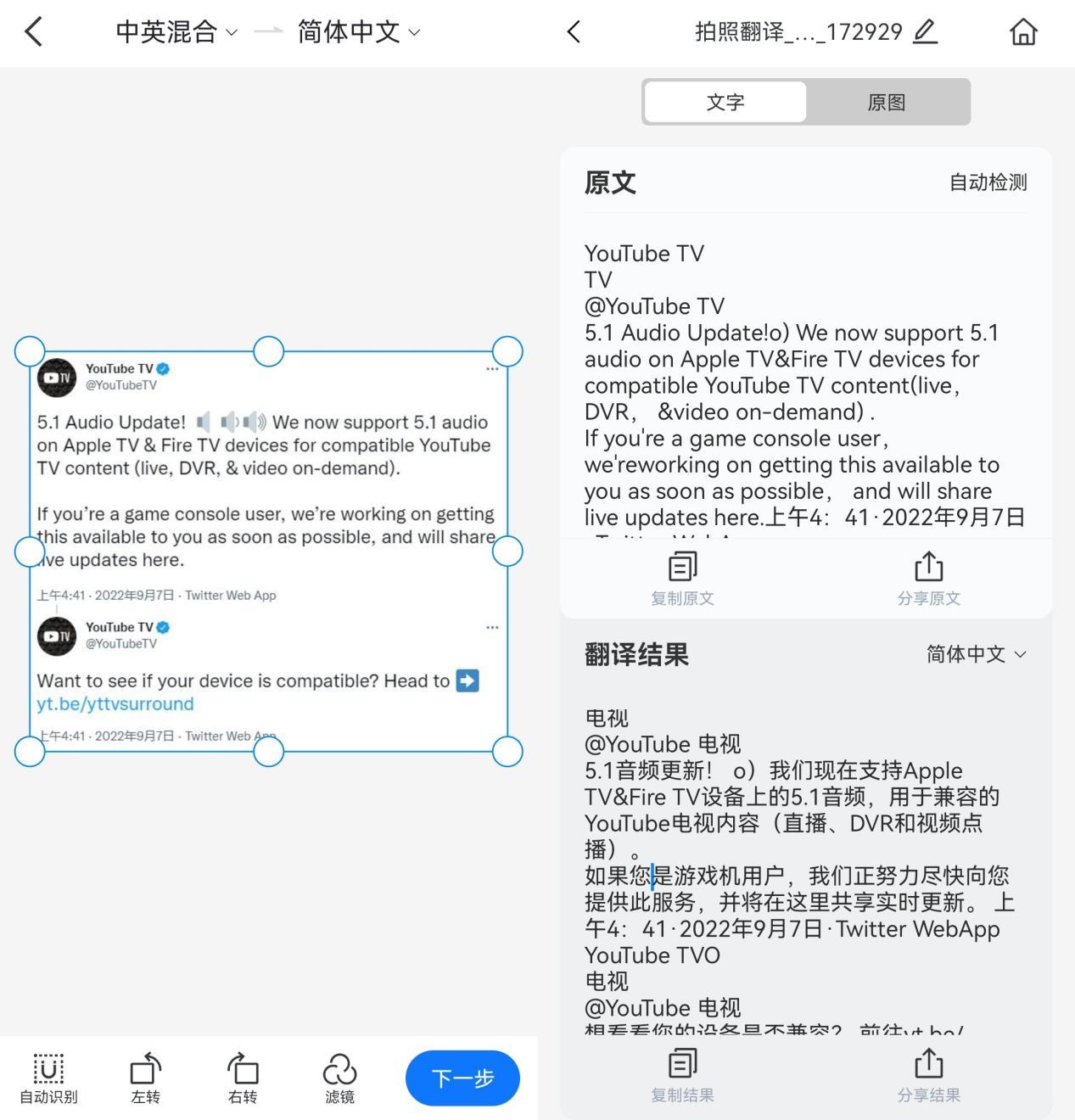Image resolution: width=1075 pixels, height=1120 pixels.
Task: Rotate image right with 右转
Action: click(243, 1078)
